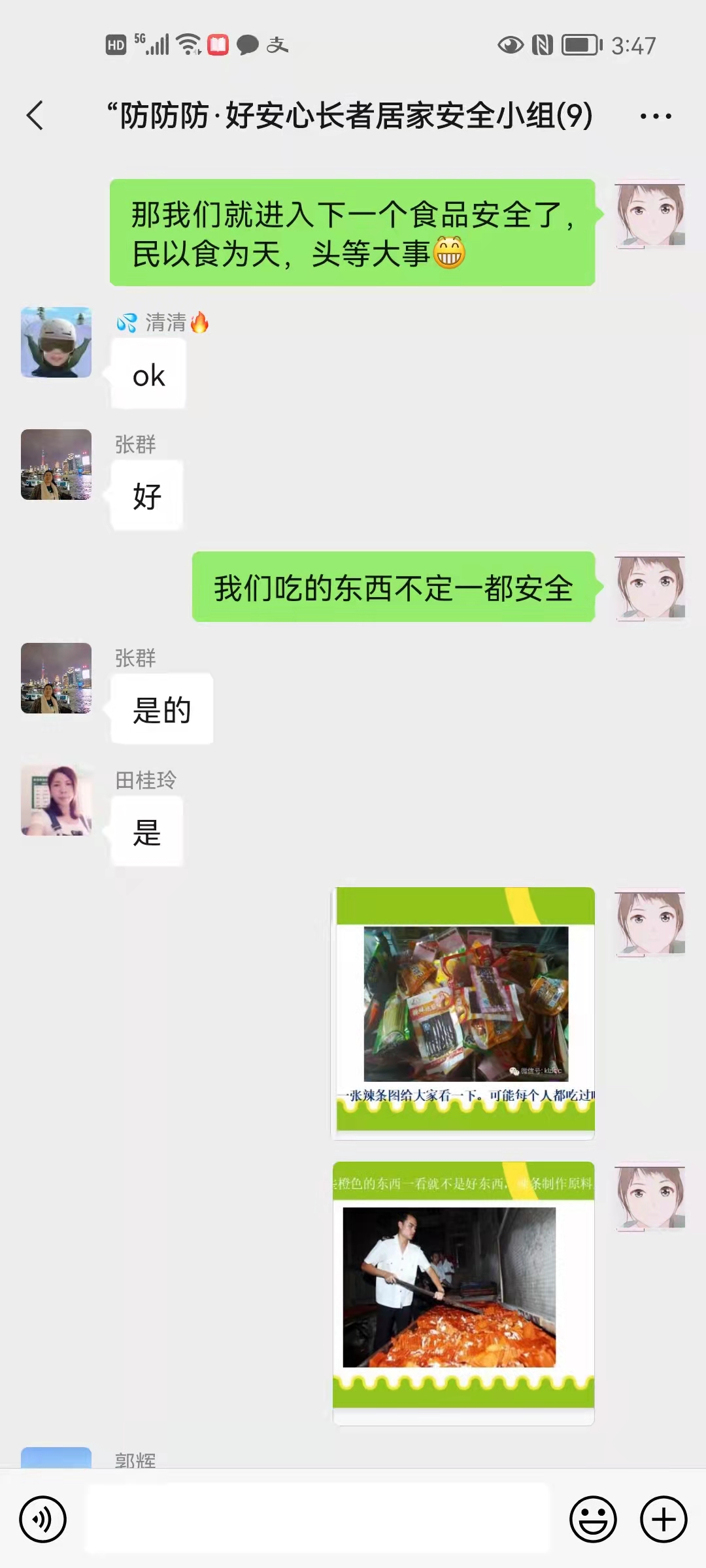
Task: Open the spicy snack packets image
Action: (464, 1013)
